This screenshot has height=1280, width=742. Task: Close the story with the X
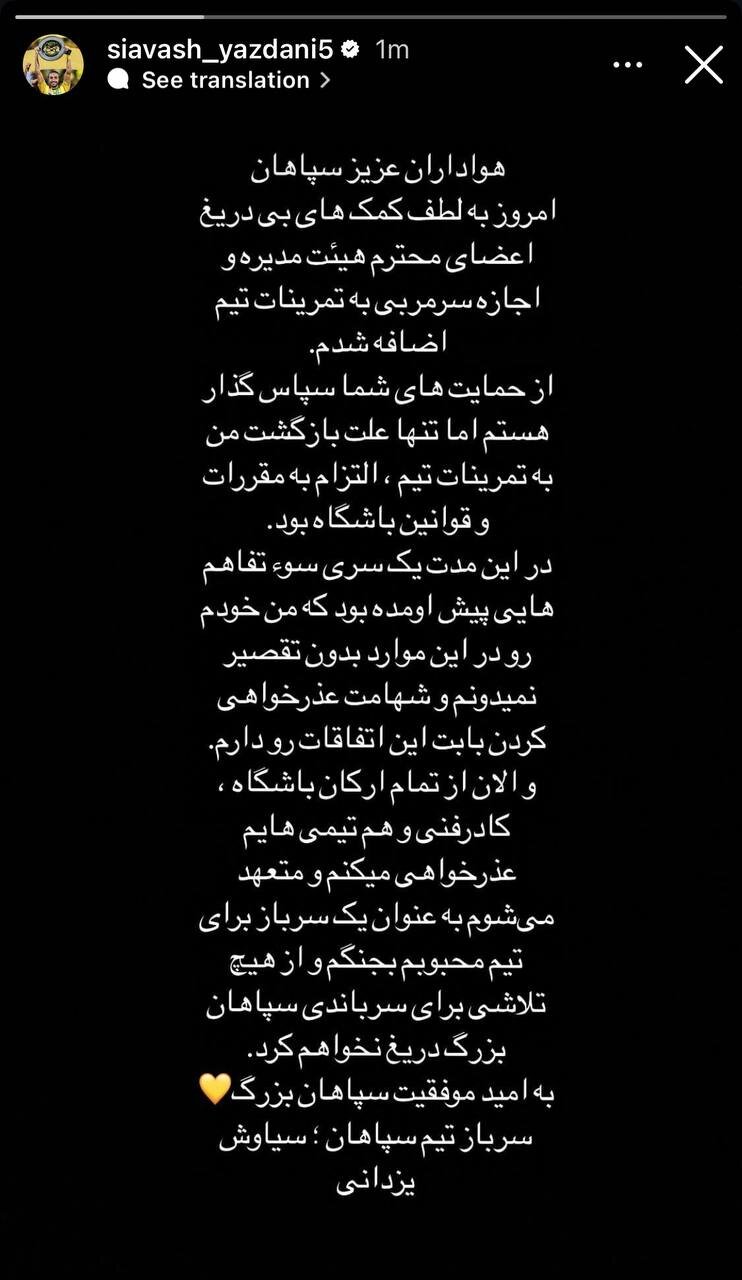[x=703, y=64]
